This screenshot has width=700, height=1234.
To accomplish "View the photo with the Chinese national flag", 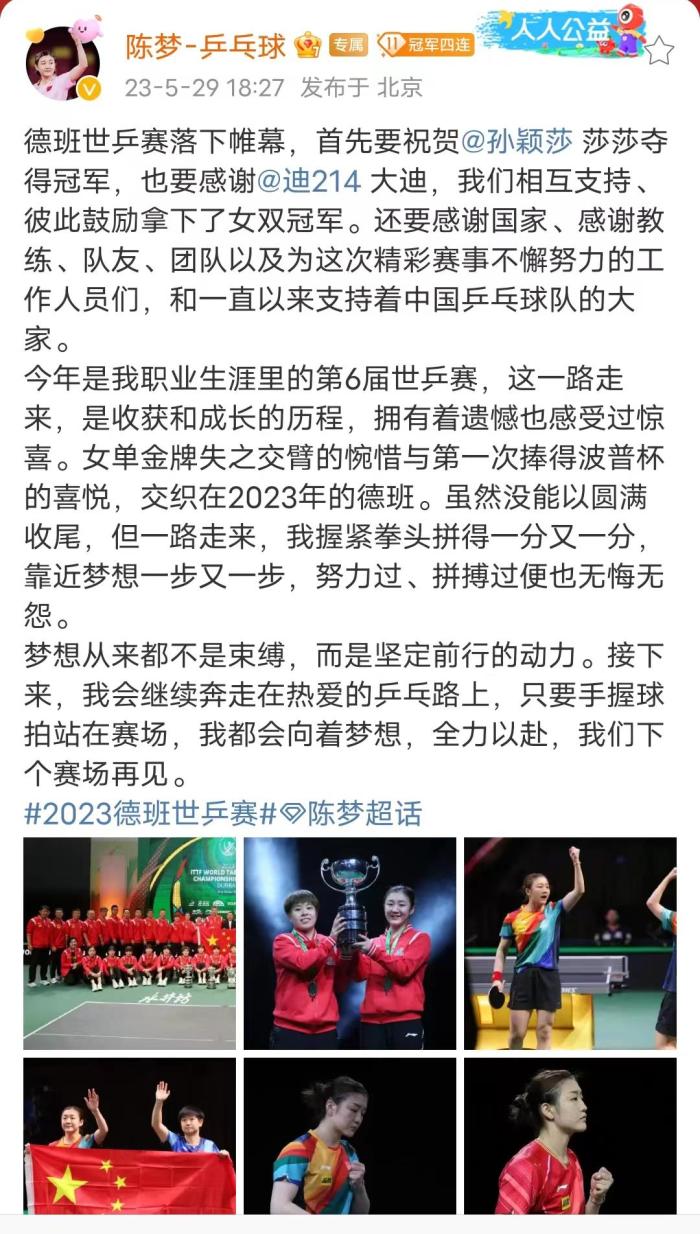I will (130, 1136).
